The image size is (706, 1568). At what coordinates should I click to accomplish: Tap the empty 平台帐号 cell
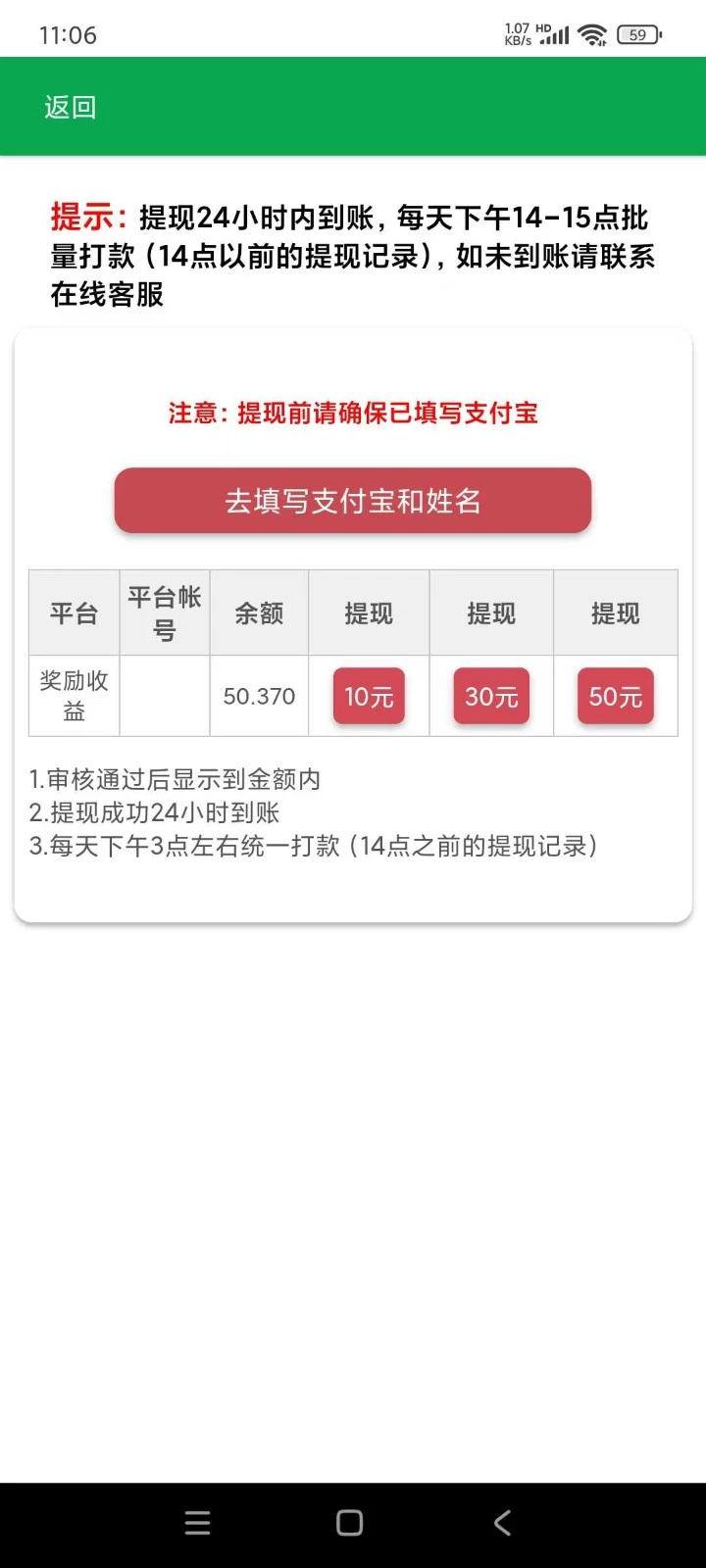(x=163, y=696)
